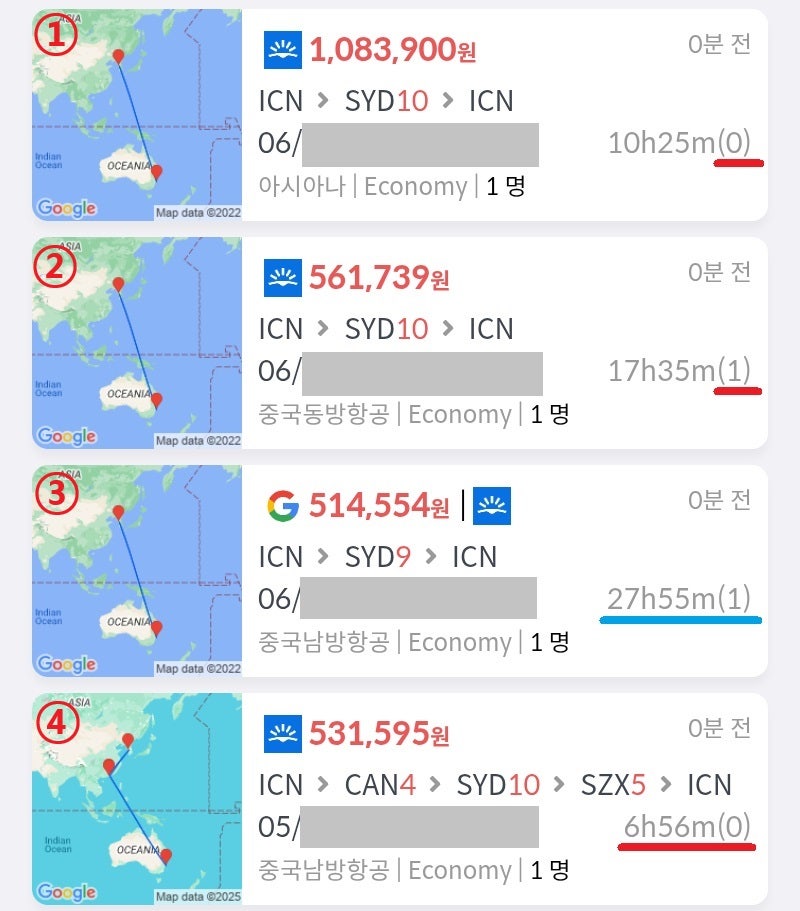Click the sunrise icon on the 561,739원 deal
The image size is (800, 911).
coord(281,279)
